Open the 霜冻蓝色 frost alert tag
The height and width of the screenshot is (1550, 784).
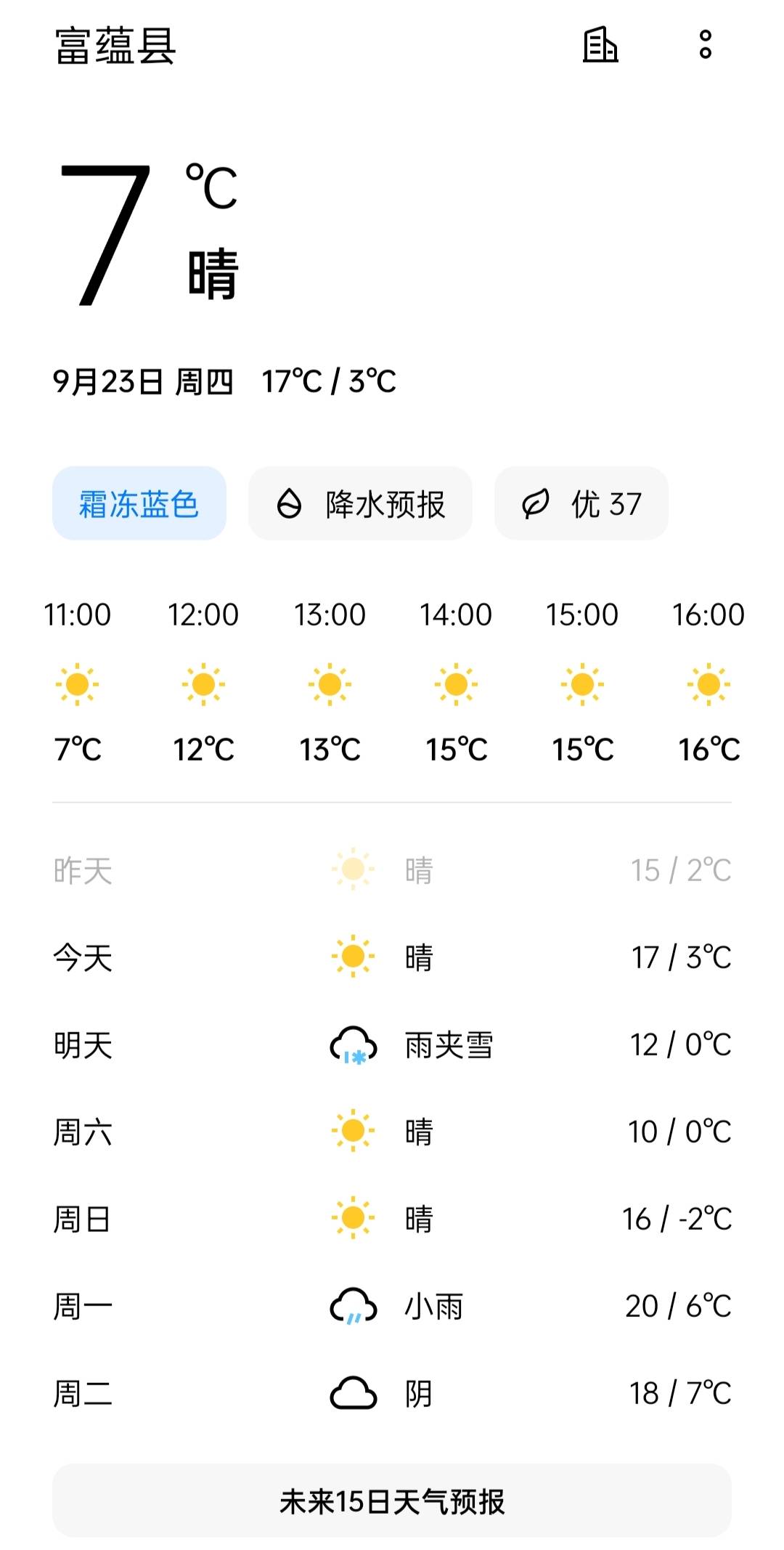pos(139,503)
